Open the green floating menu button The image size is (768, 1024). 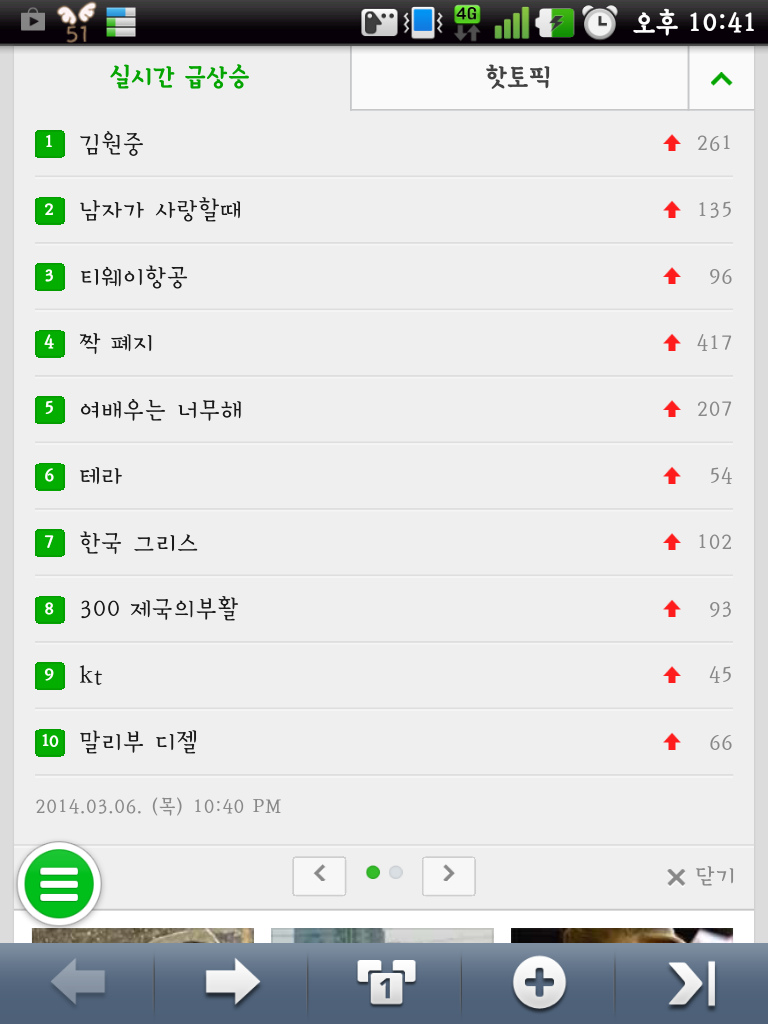tap(58, 884)
